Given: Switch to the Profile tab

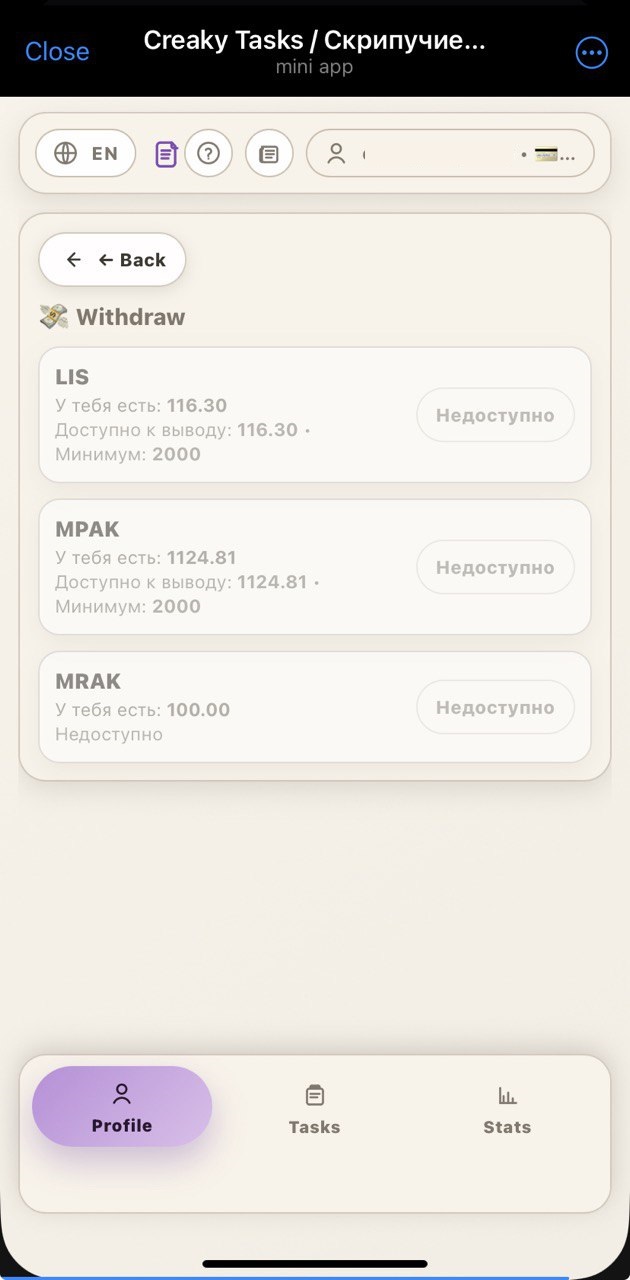Looking at the screenshot, I should (x=122, y=1107).
